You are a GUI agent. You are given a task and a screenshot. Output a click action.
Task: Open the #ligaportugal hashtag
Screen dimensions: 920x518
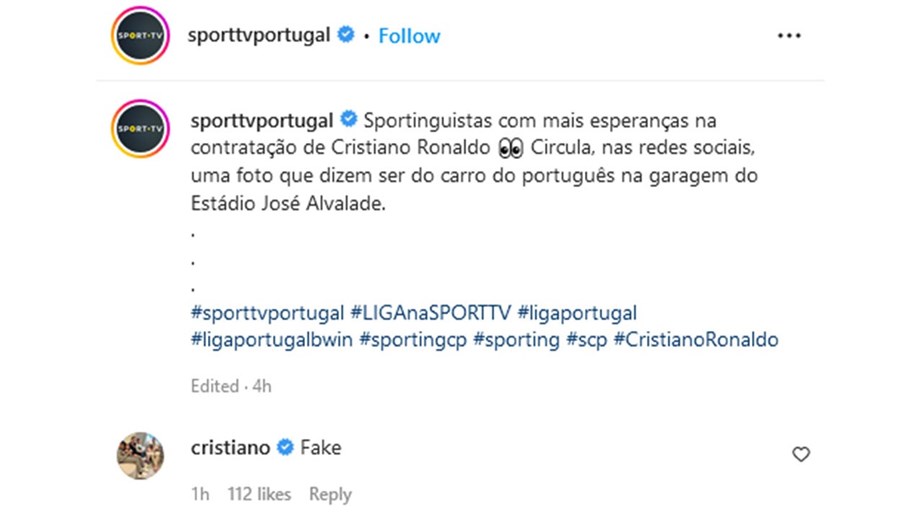(578, 314)
